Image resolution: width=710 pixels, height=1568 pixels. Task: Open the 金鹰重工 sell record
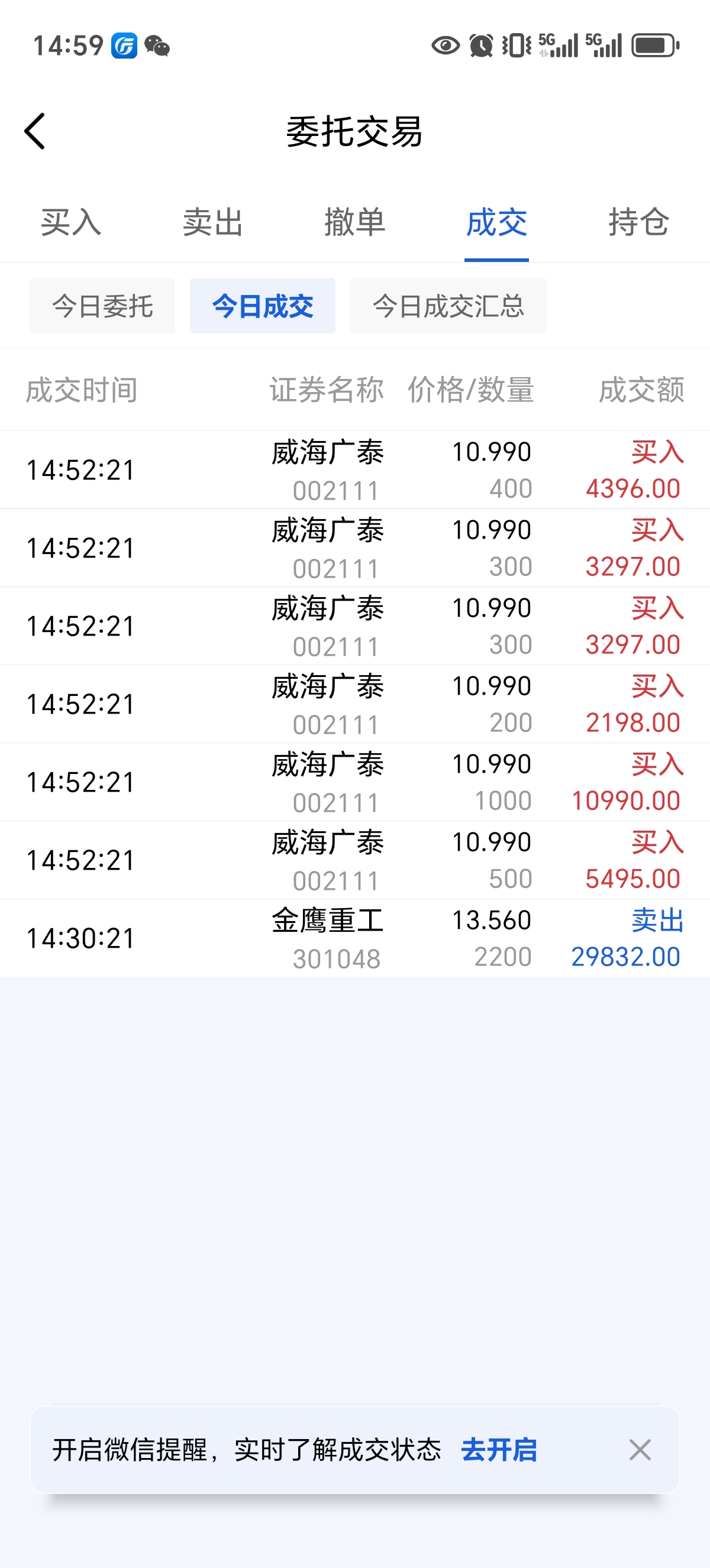(355, 938)
